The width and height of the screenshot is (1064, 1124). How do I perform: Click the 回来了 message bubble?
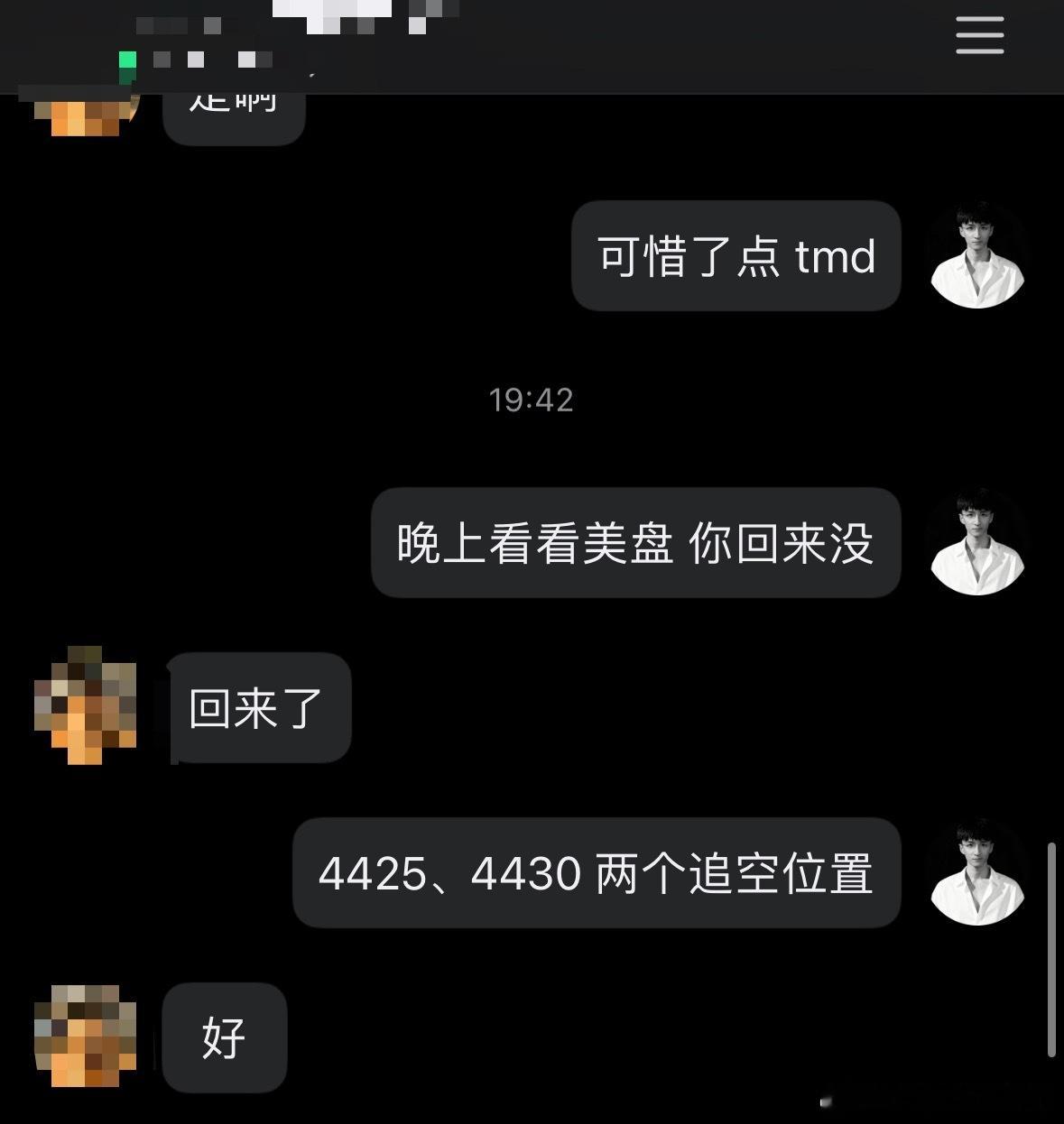[261, 708]
